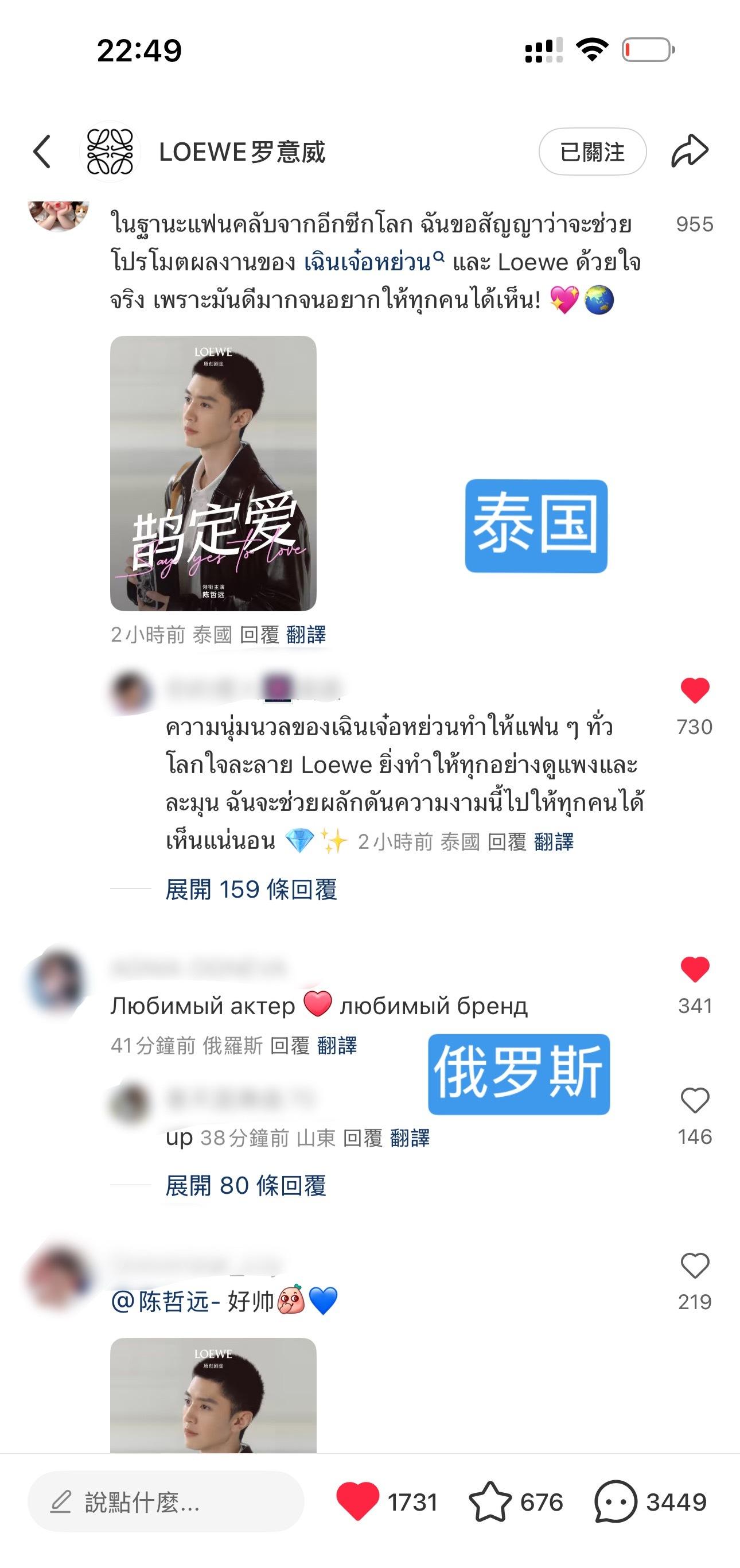
Task: Unlike the post with 1731 likes
Action: [x=358, y=1501]
